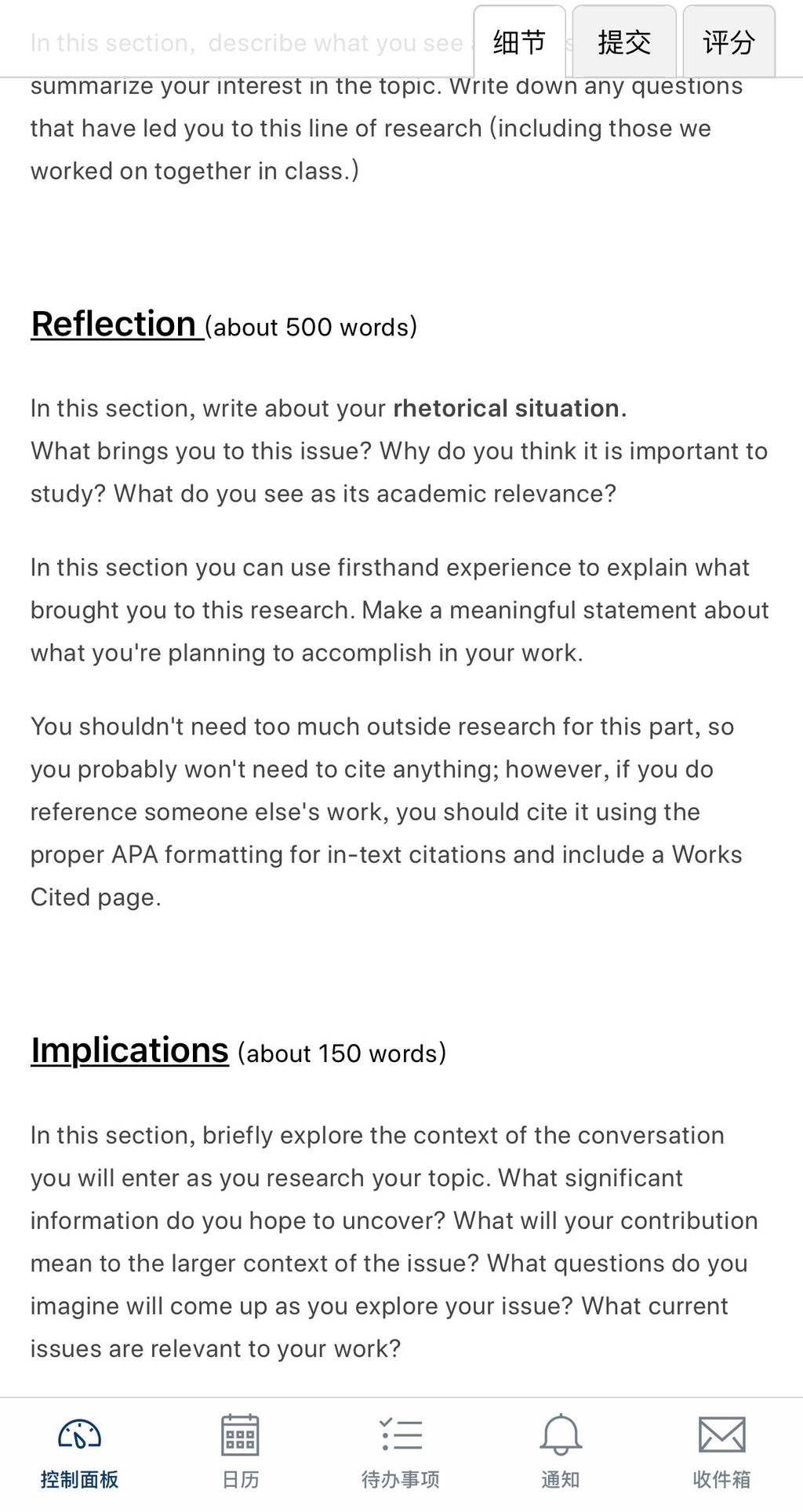Open the 收件箱 inbox
This screenshot has height=1512, width=803.
[x=721, y=1454]
